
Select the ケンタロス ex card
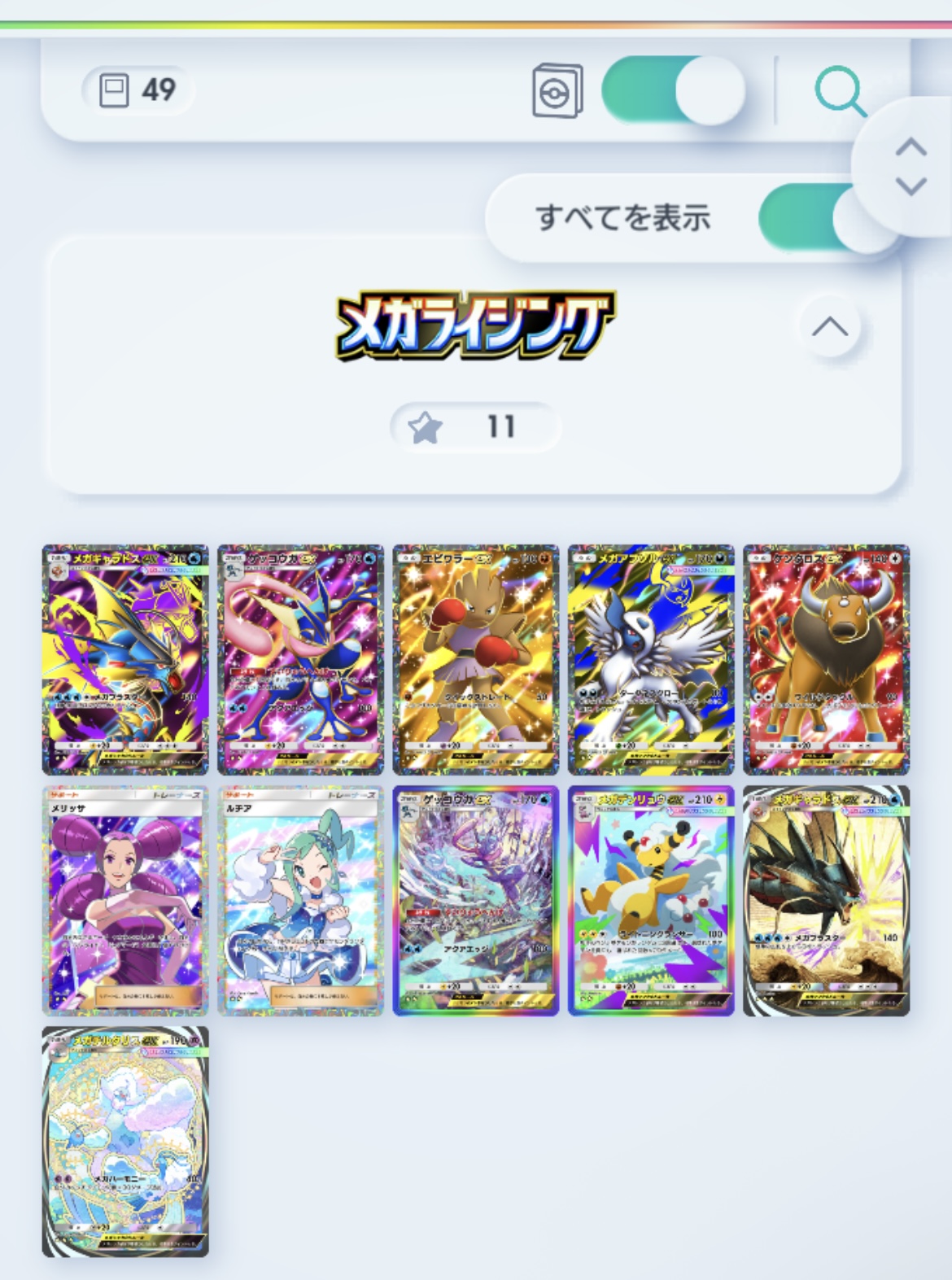(826, 659)
